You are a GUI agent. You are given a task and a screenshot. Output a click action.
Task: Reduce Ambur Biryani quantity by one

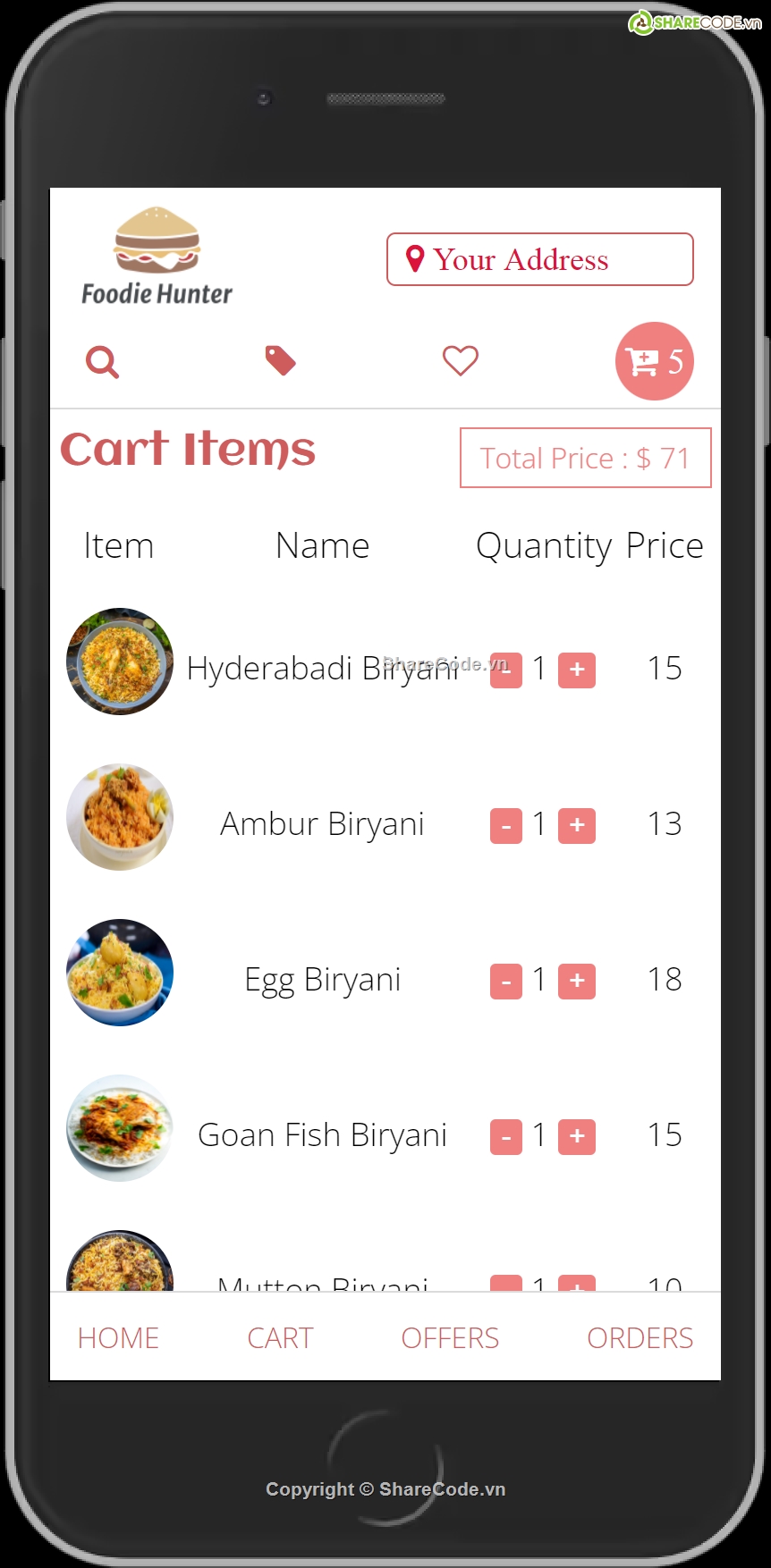pos(505,825)
